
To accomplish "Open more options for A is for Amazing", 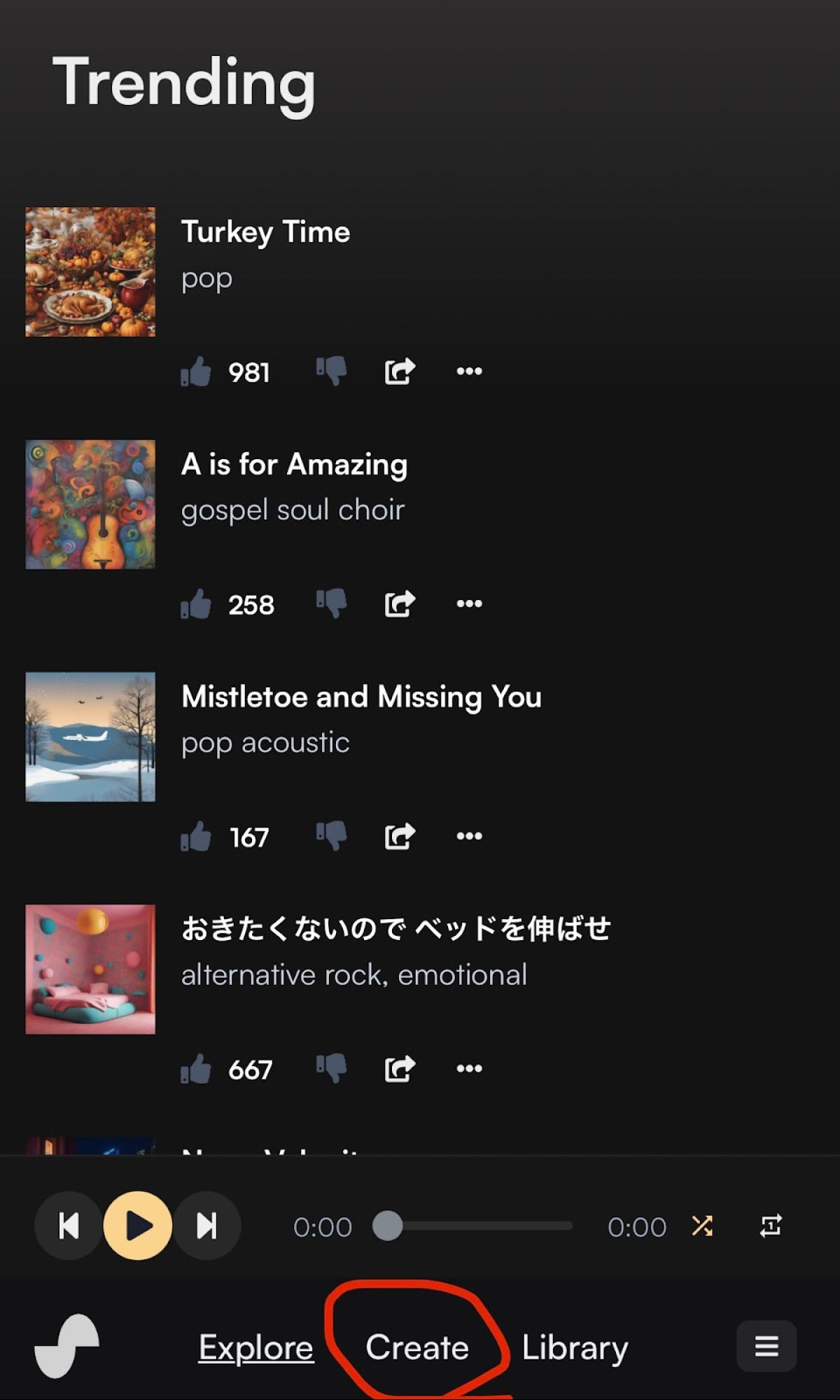I will coord(469,603).
